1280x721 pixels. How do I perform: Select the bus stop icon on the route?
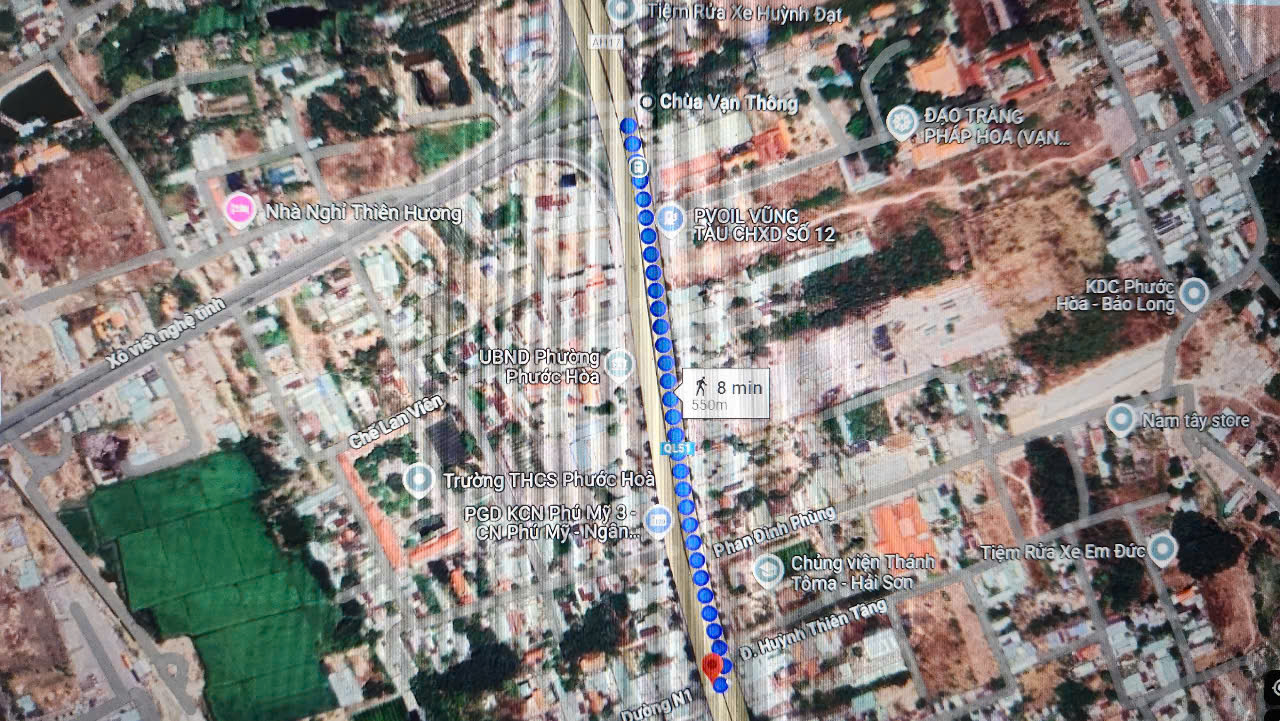click(x=639, y=166)
